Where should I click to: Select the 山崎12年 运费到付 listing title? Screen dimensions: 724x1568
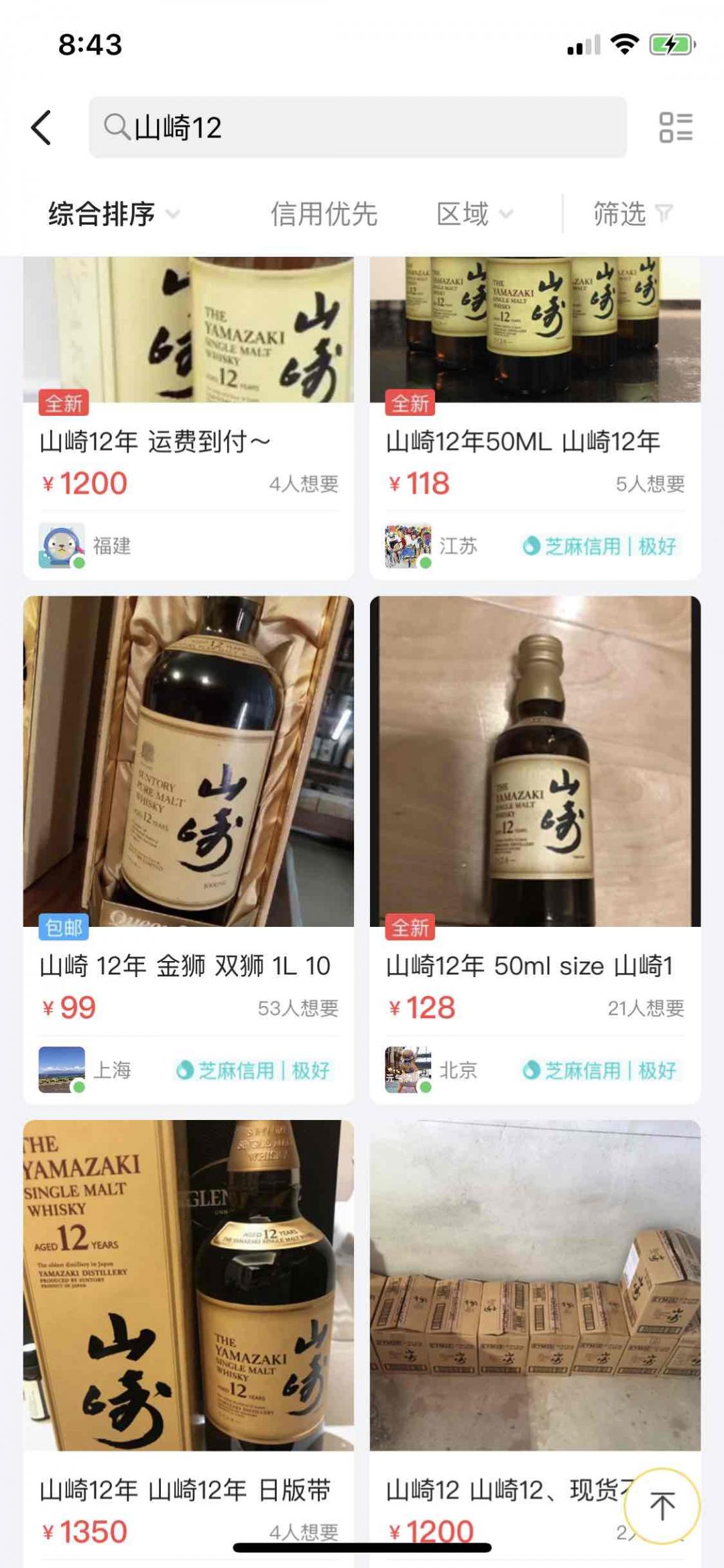click(x=154, y=441)
